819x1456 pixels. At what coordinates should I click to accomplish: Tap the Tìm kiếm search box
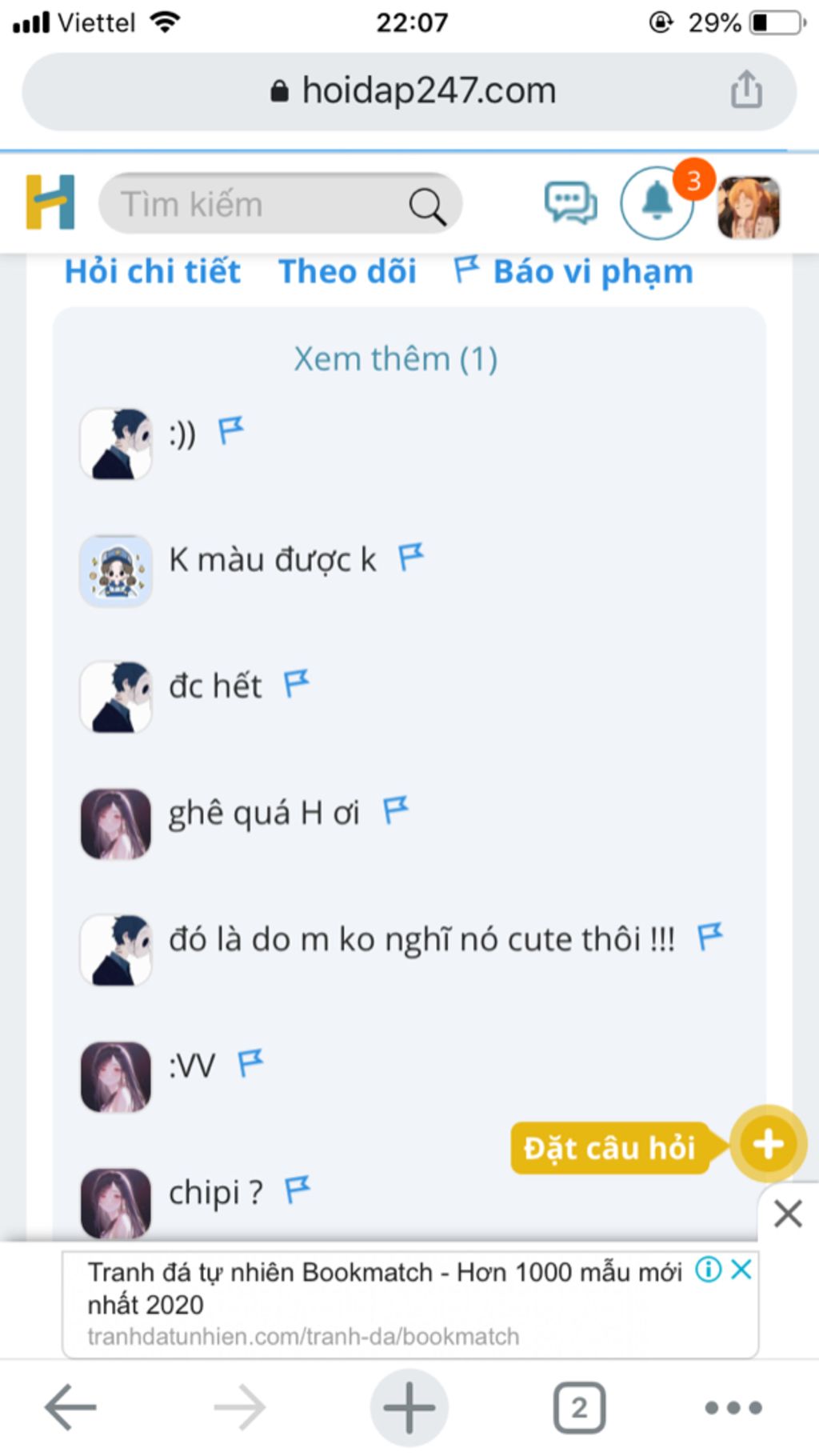[x=256, y=205]
